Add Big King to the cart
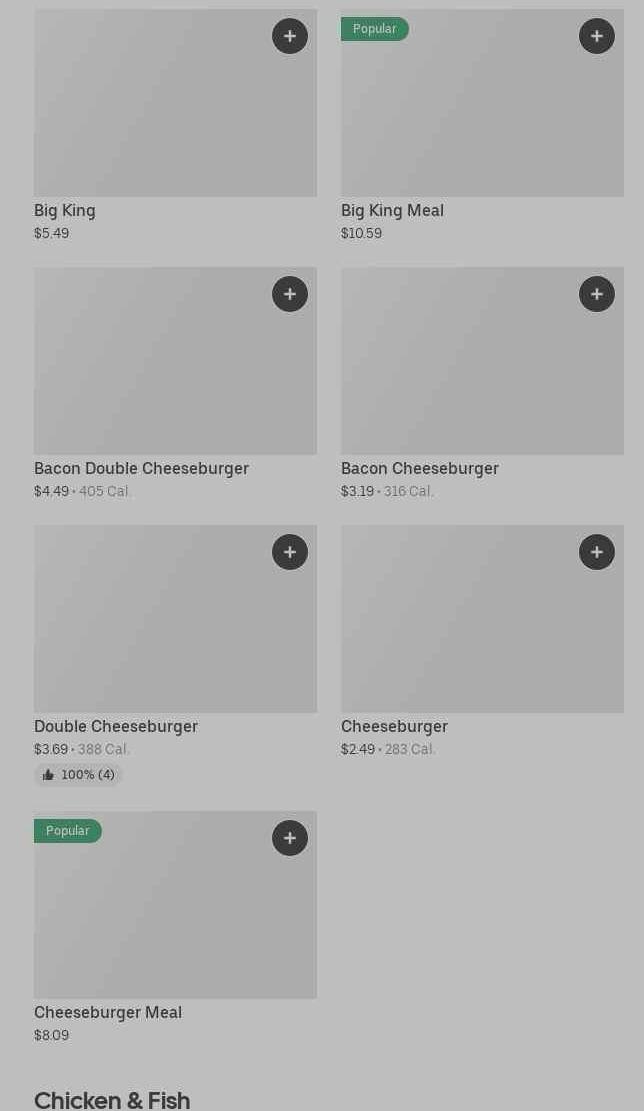The image size is (644, 1111). pos(290,36)
